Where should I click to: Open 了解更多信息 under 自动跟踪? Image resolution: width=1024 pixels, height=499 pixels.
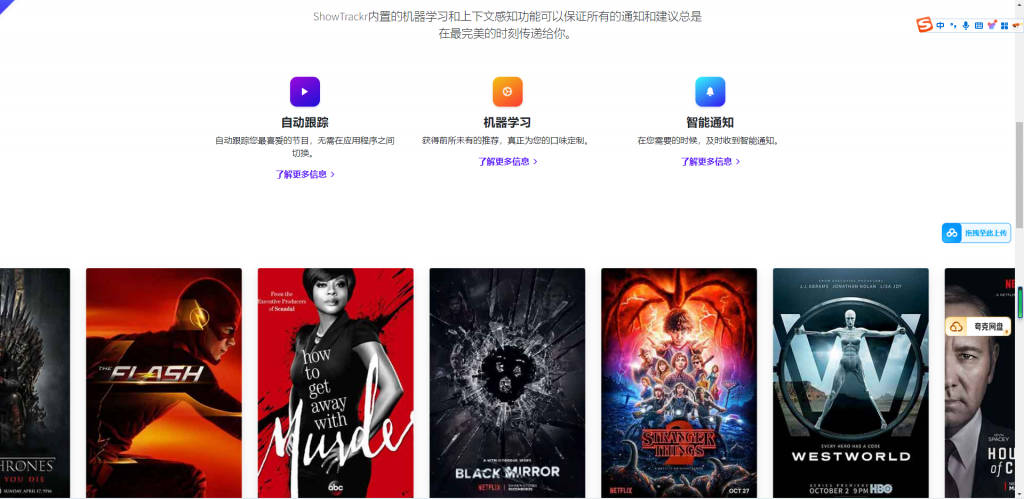click(305, 174)
